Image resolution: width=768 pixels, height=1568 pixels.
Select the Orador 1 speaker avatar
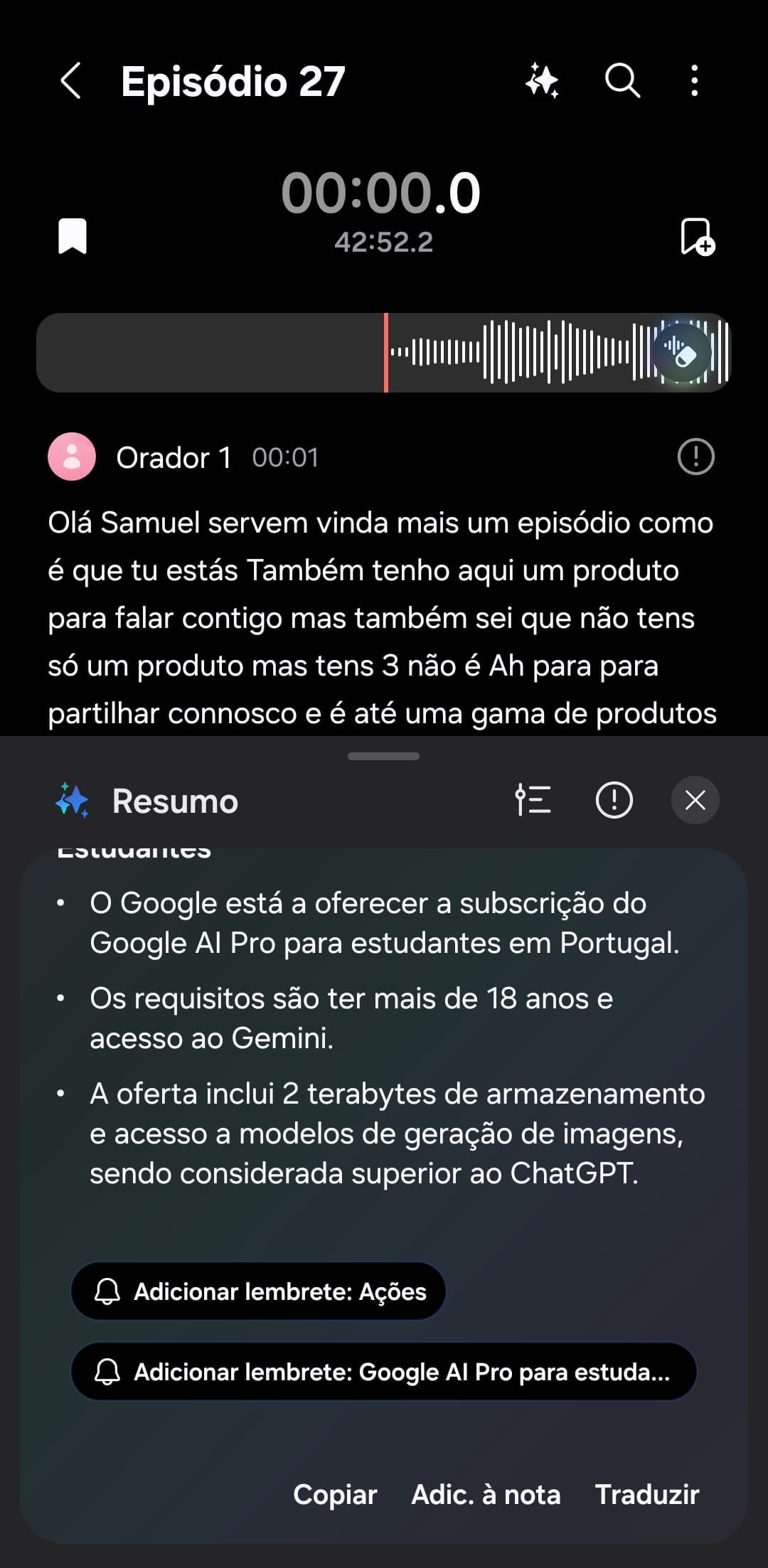[72, 457]
